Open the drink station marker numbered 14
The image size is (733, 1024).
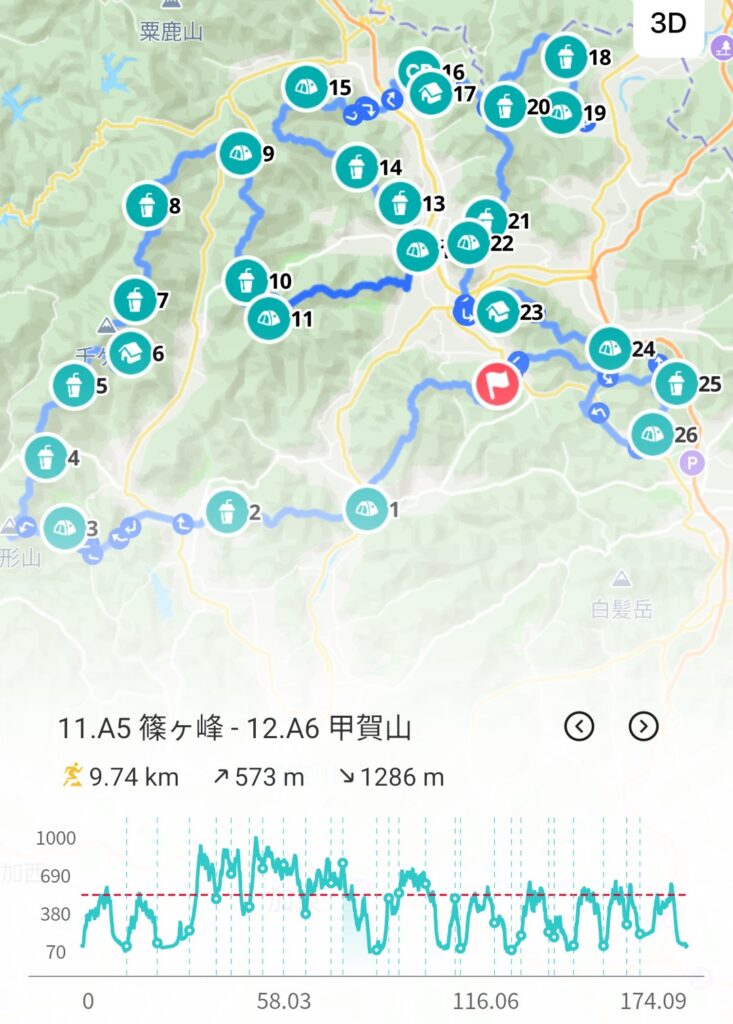356,167
